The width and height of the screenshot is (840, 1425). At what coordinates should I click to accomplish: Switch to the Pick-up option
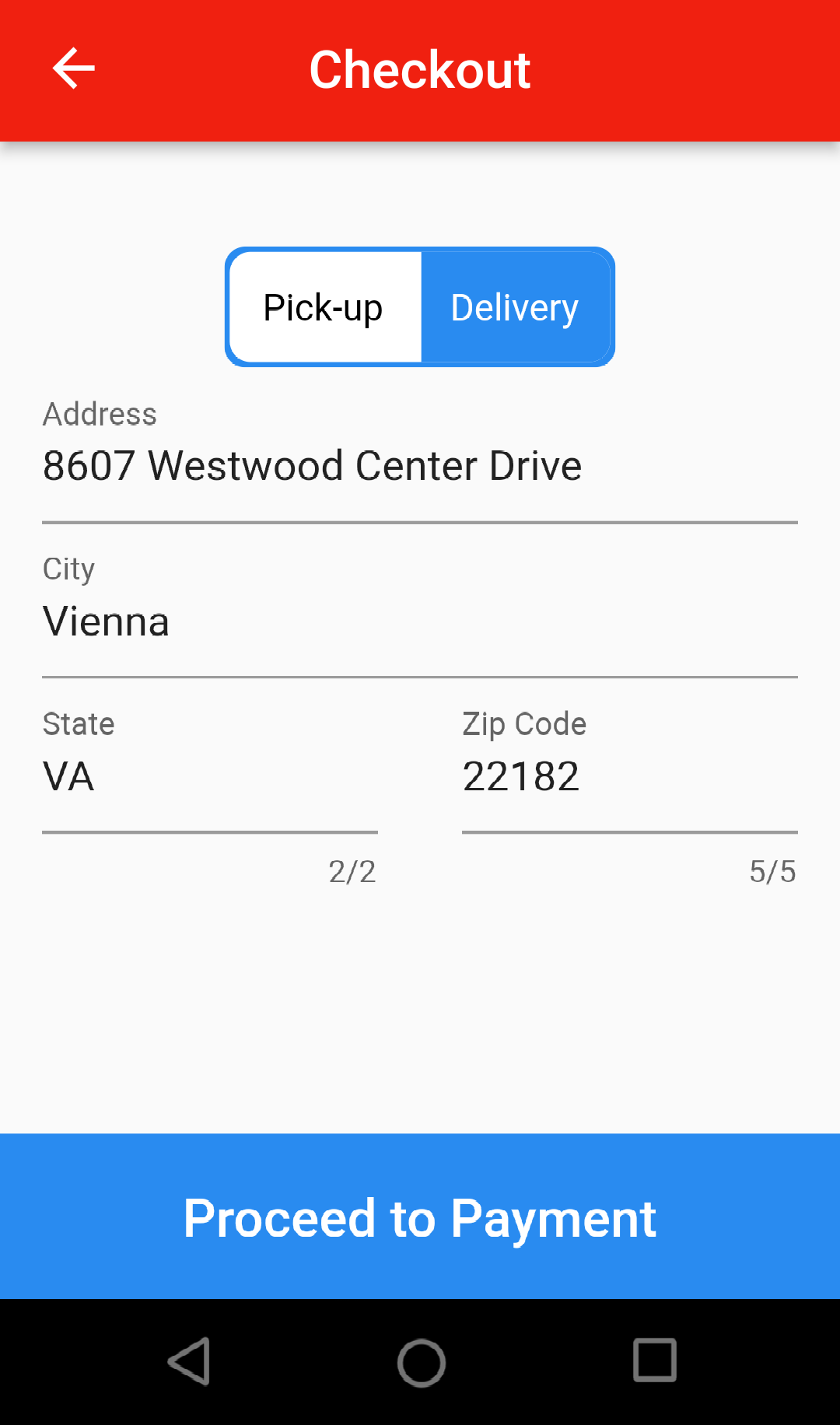pos(324,307)
